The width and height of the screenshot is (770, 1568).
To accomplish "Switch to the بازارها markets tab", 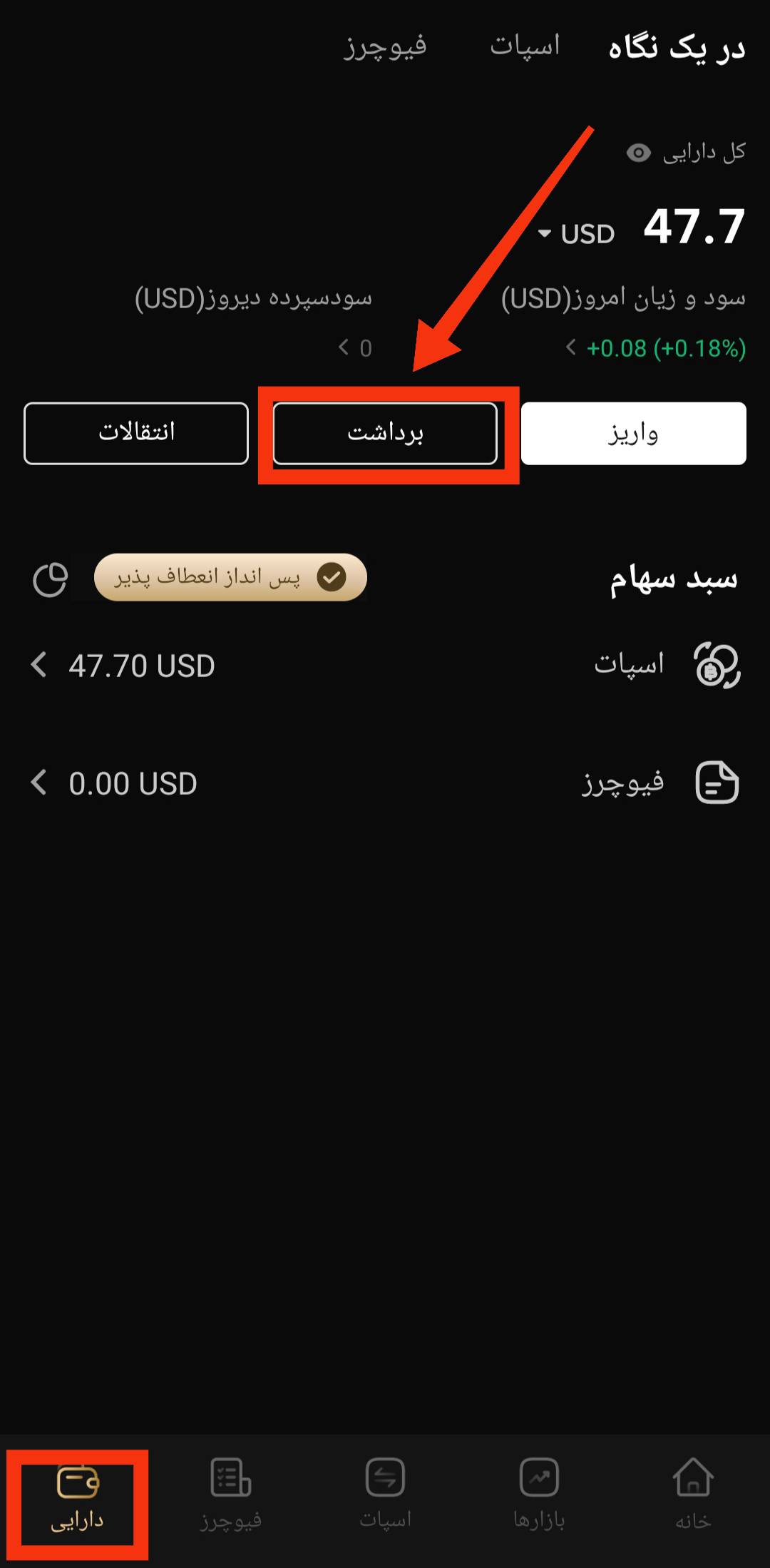I will (539, 1492).
